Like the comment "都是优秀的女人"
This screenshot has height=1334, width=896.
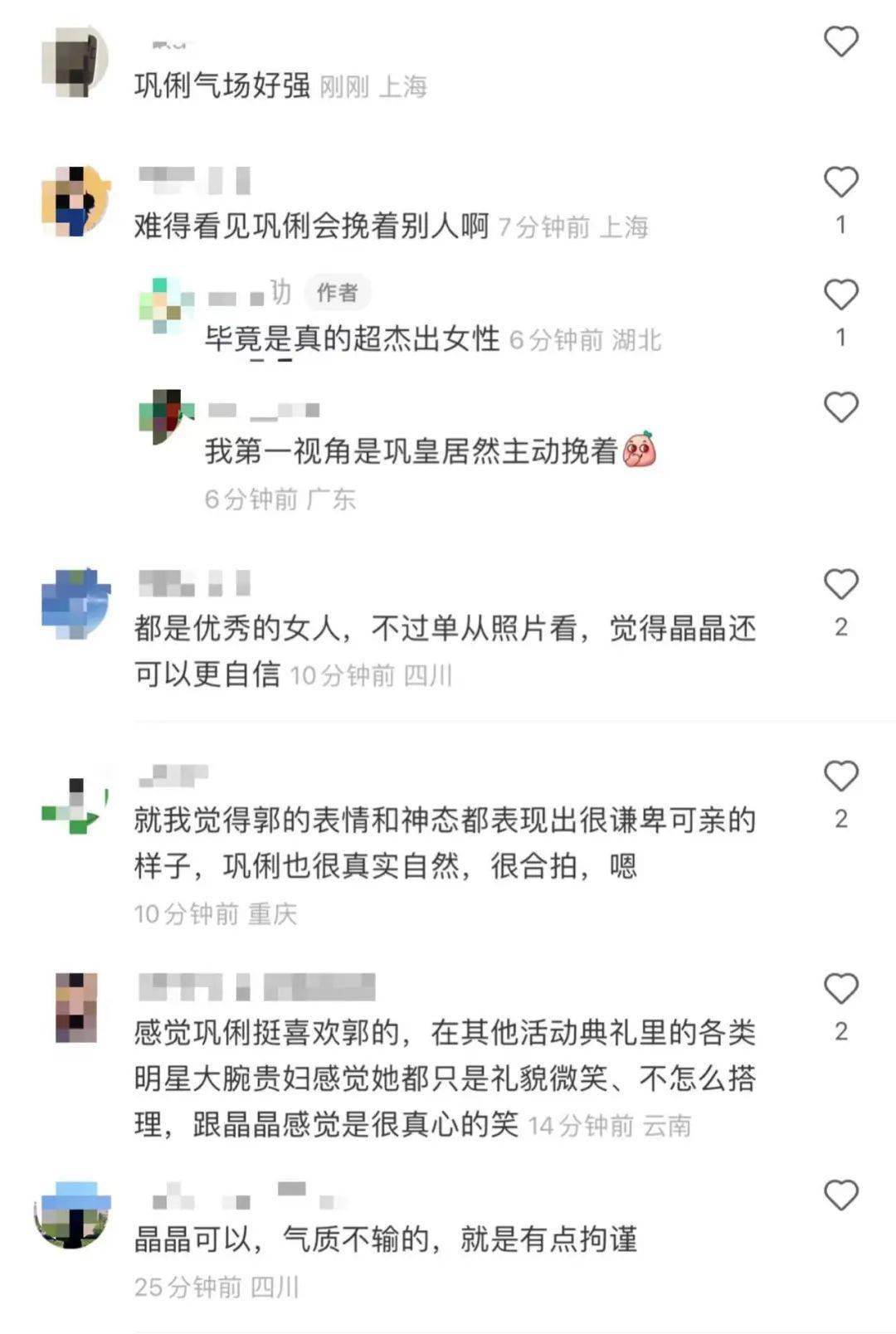click(840, 585)
